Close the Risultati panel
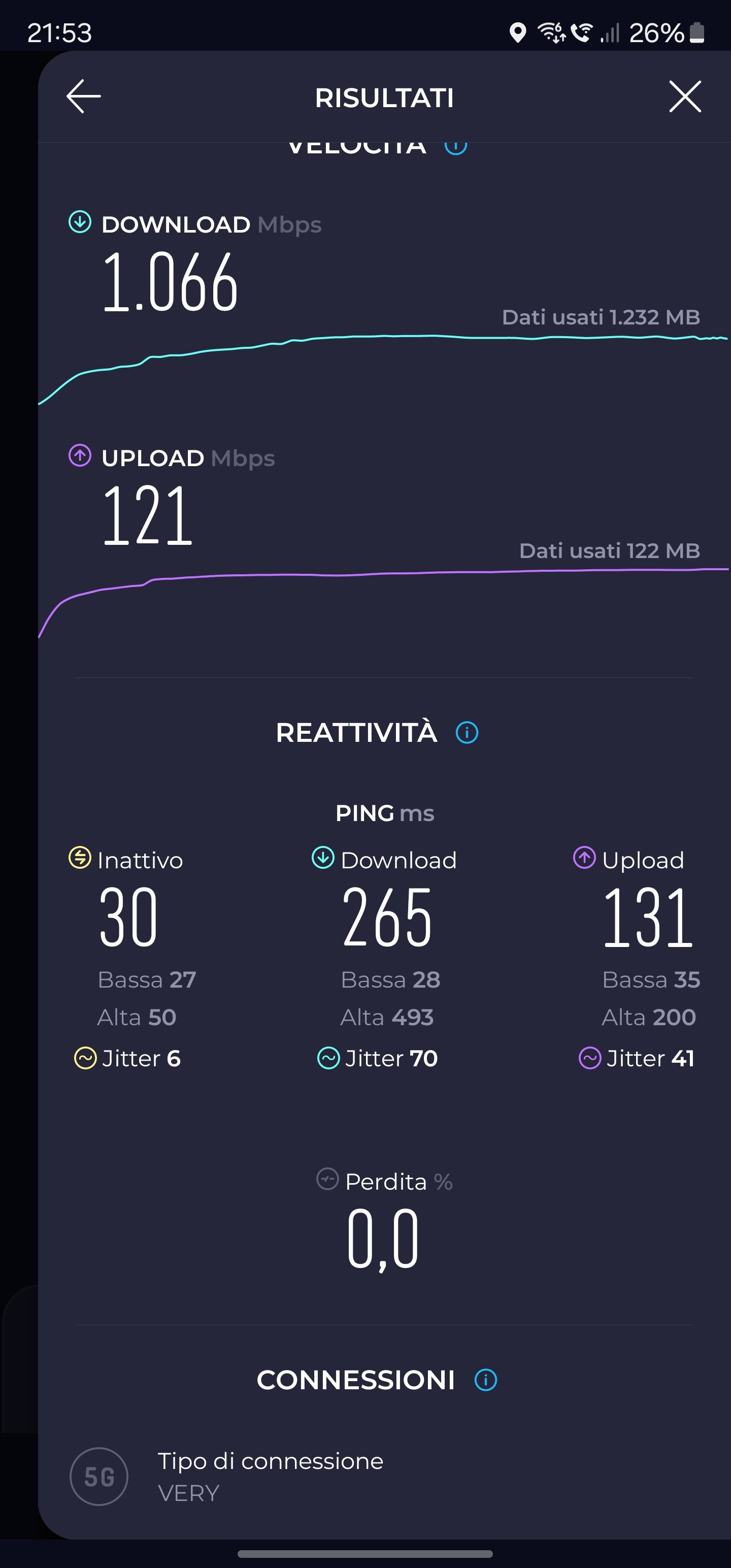Image resolution: width=731 pixels, height=1568 pixels. [685, 97]
